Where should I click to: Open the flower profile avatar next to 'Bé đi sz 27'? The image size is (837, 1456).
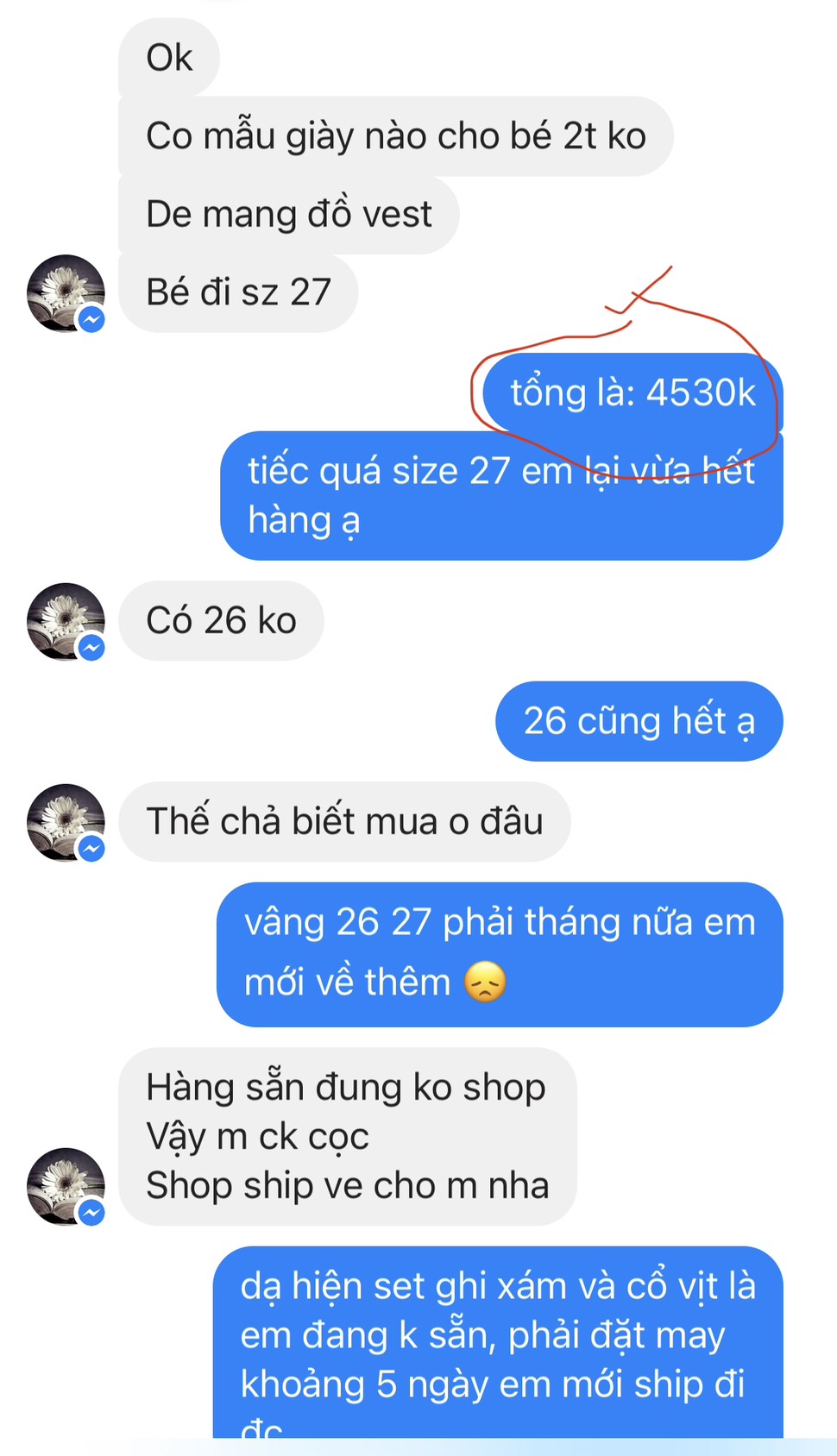pyautogui.click(x=66, y=293)
